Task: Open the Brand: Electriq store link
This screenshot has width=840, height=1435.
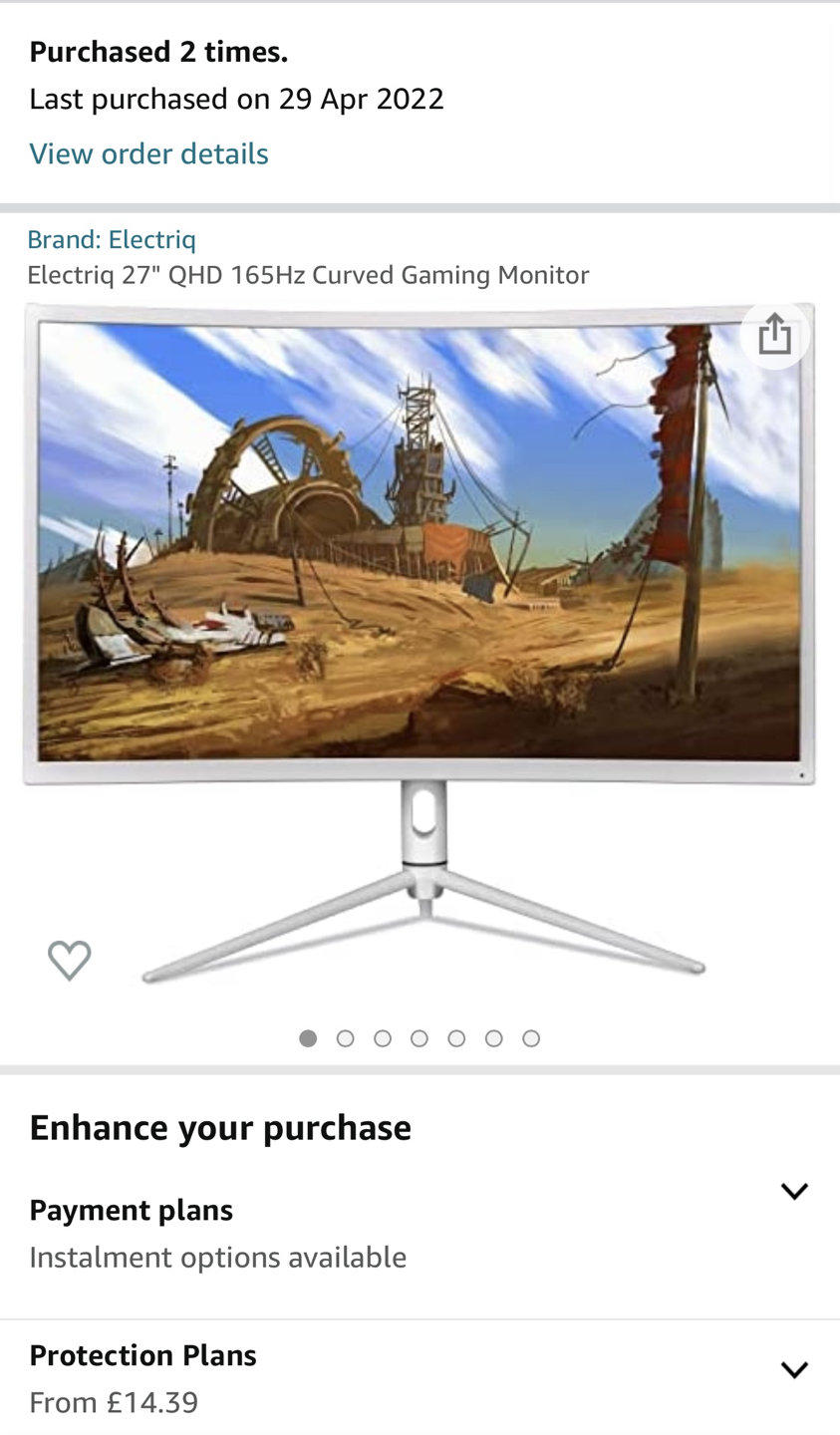Action: [x=112, y=239]
